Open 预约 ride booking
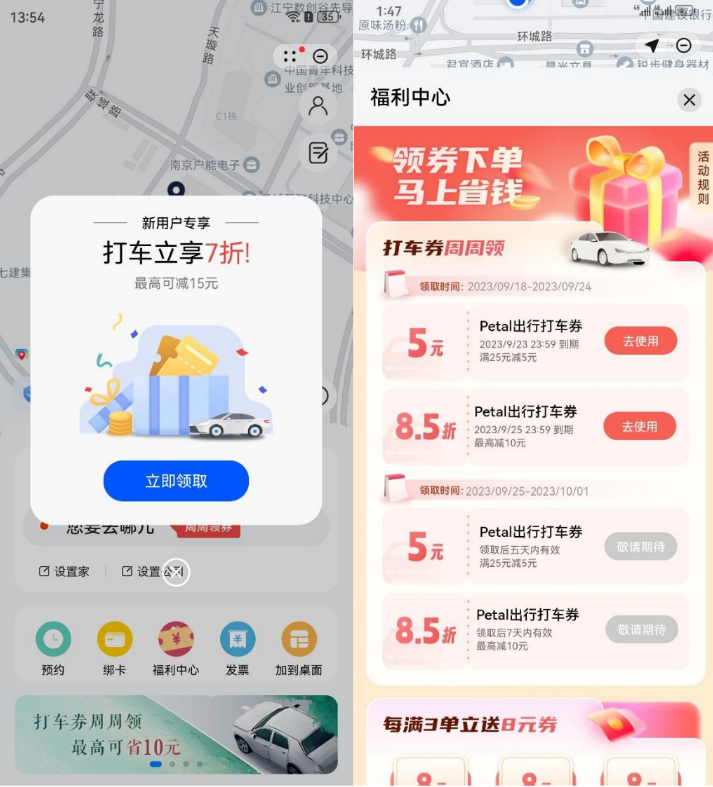This screenshot has width=713, height=787. 53,649
